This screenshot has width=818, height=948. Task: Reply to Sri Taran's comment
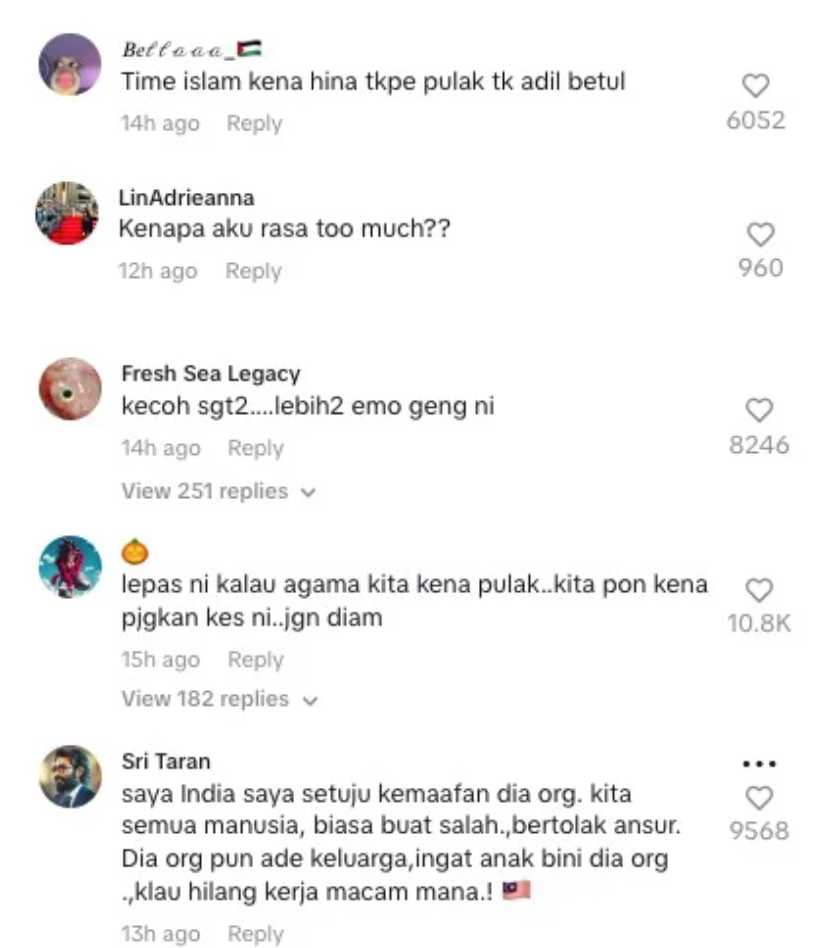[255, 934]
